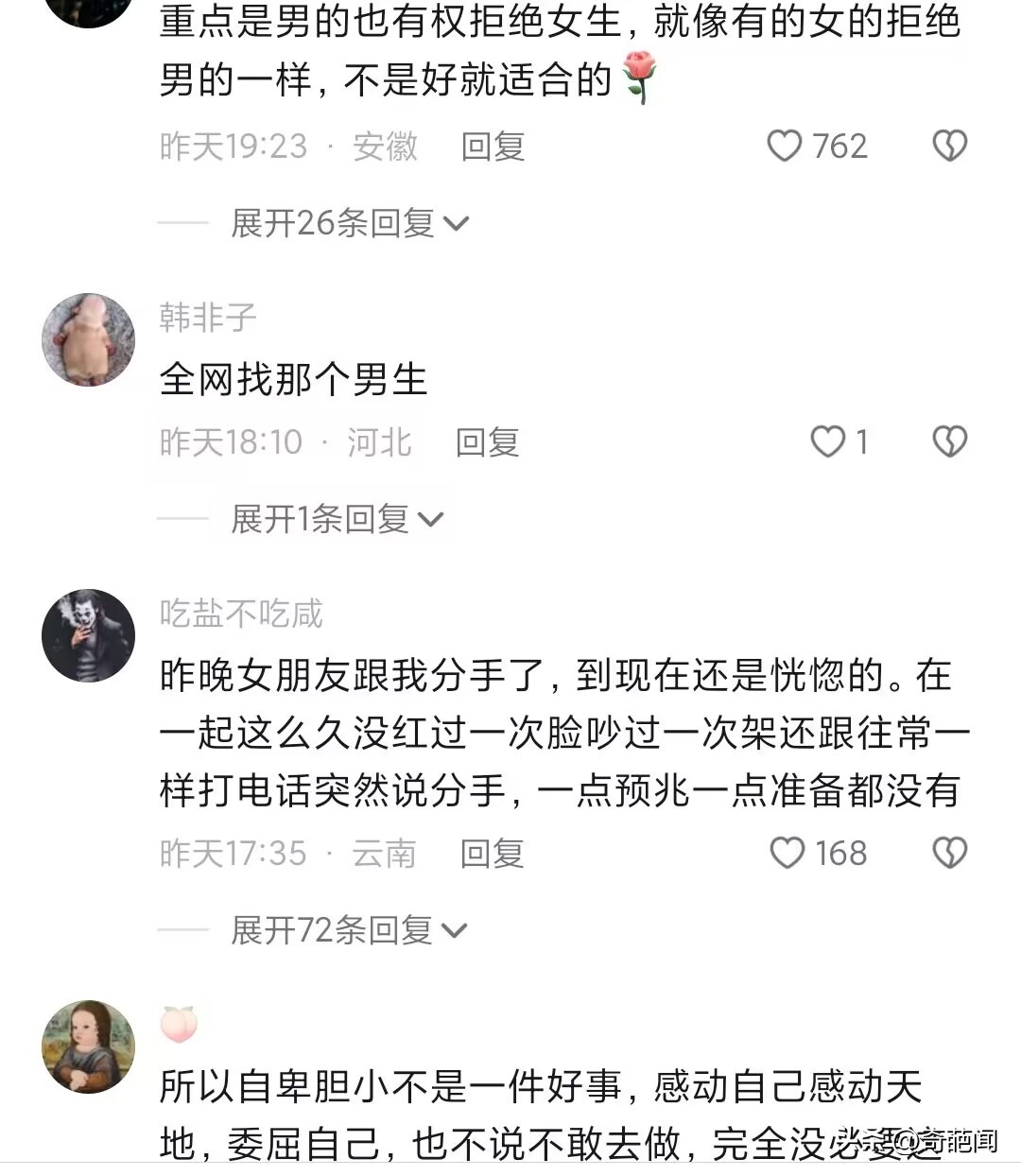Reply to the top 安徽 comment
This screenshot has height=1176, width=1021.
tap(491, 147)
